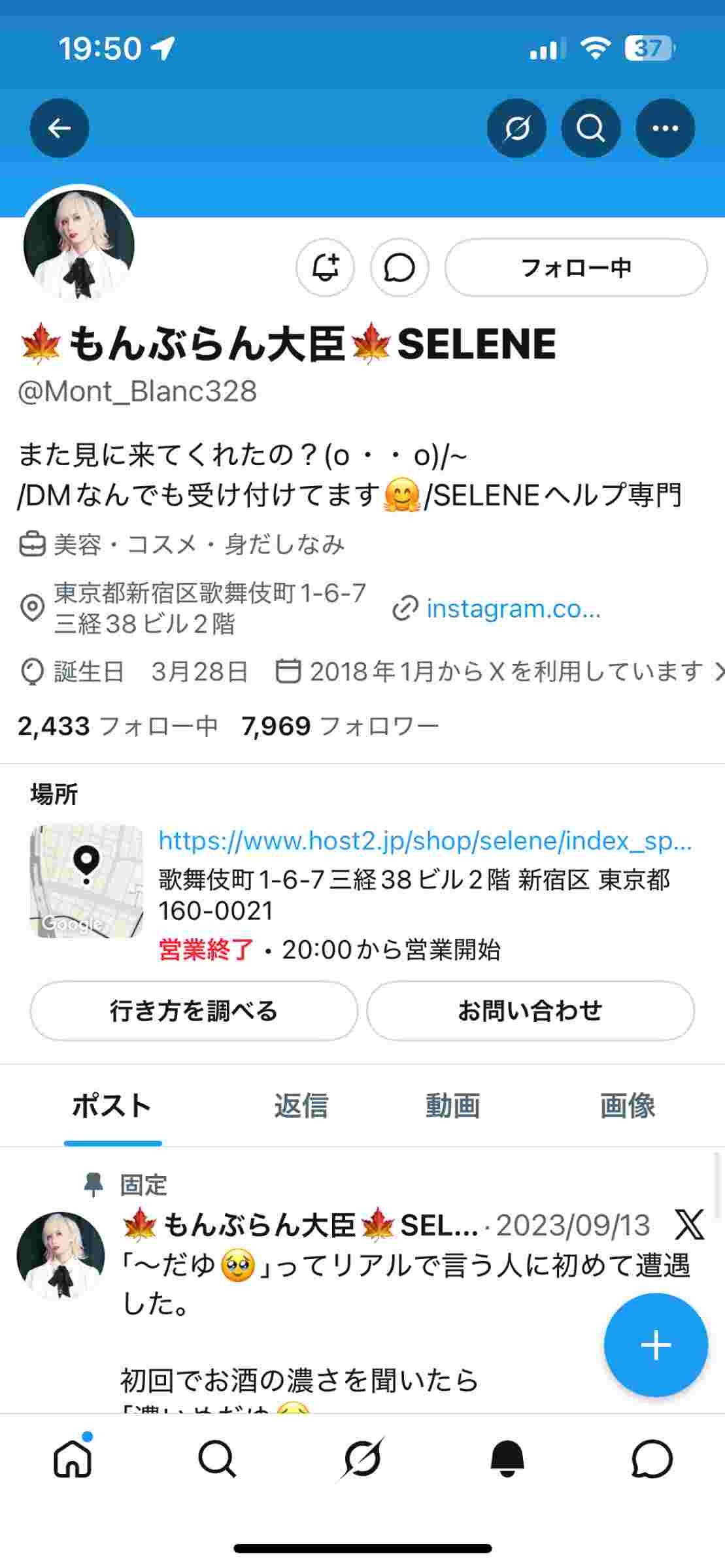Tap 行き方を調べる for directions
725x1568 pixels.
click(x=194, y=1011)
